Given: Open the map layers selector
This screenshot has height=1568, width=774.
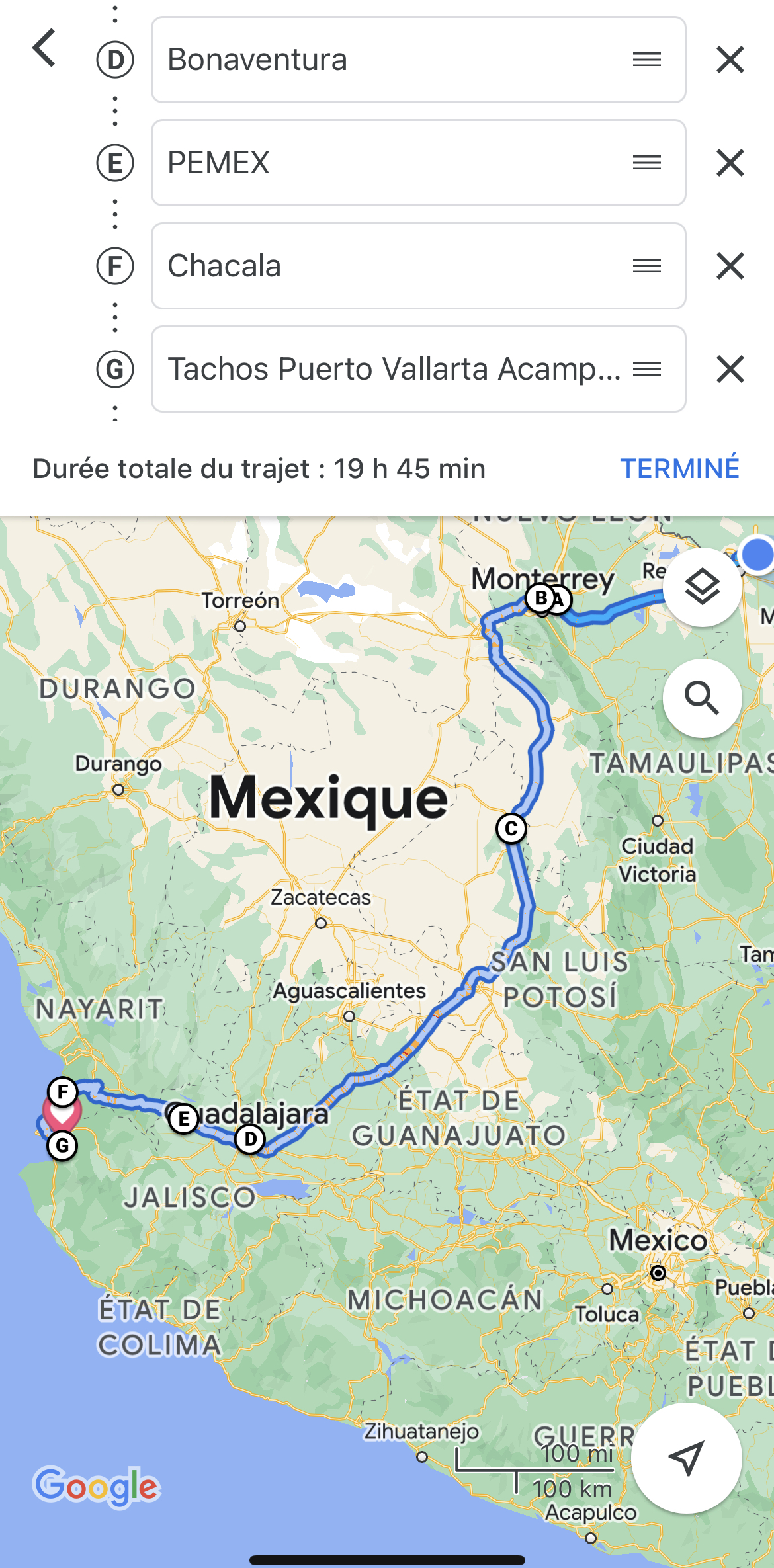Looking at the screenshot, I should click(702, 587).
